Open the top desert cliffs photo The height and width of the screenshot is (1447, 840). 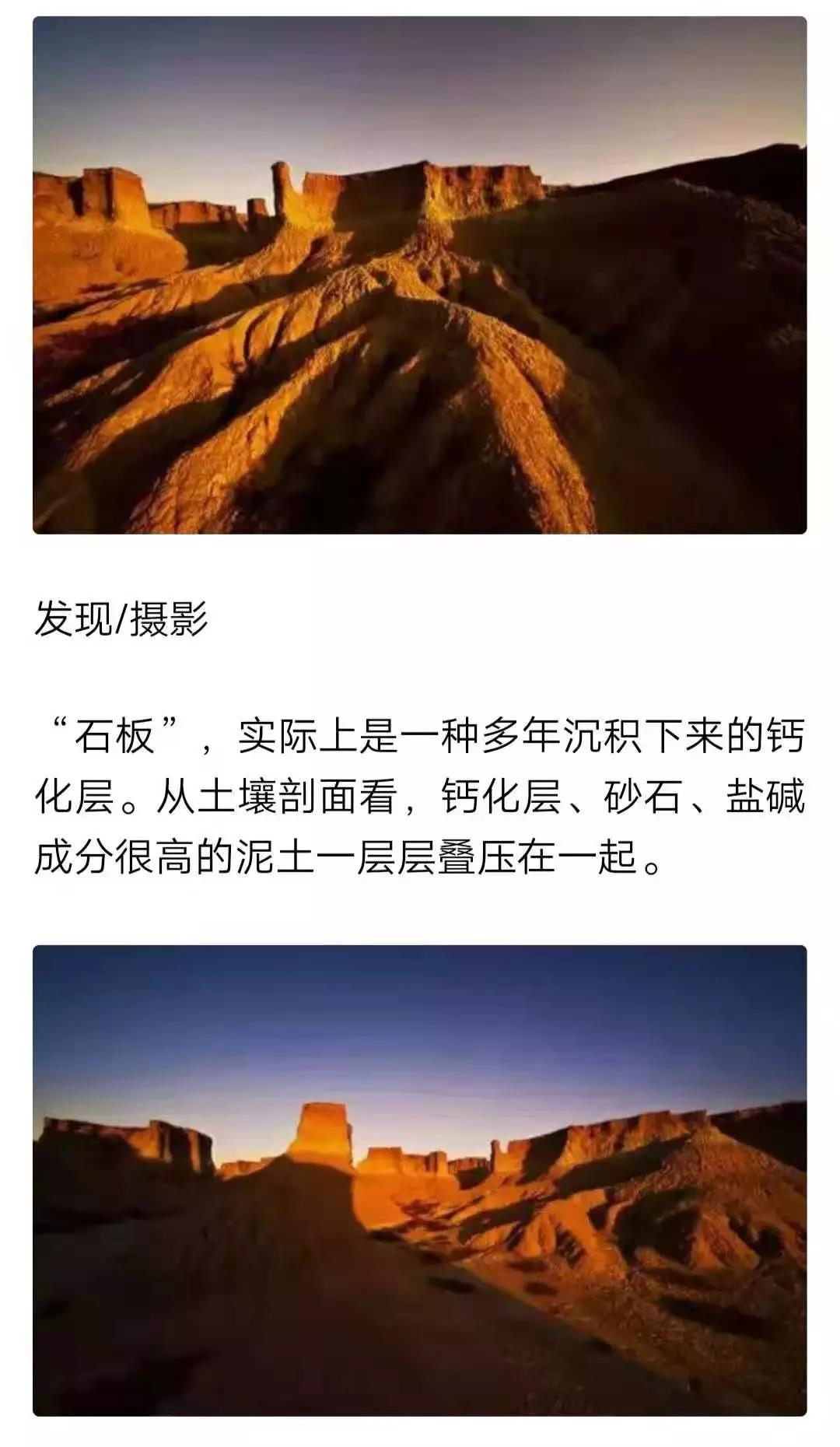pyautogui.click(x=419, y=275)
